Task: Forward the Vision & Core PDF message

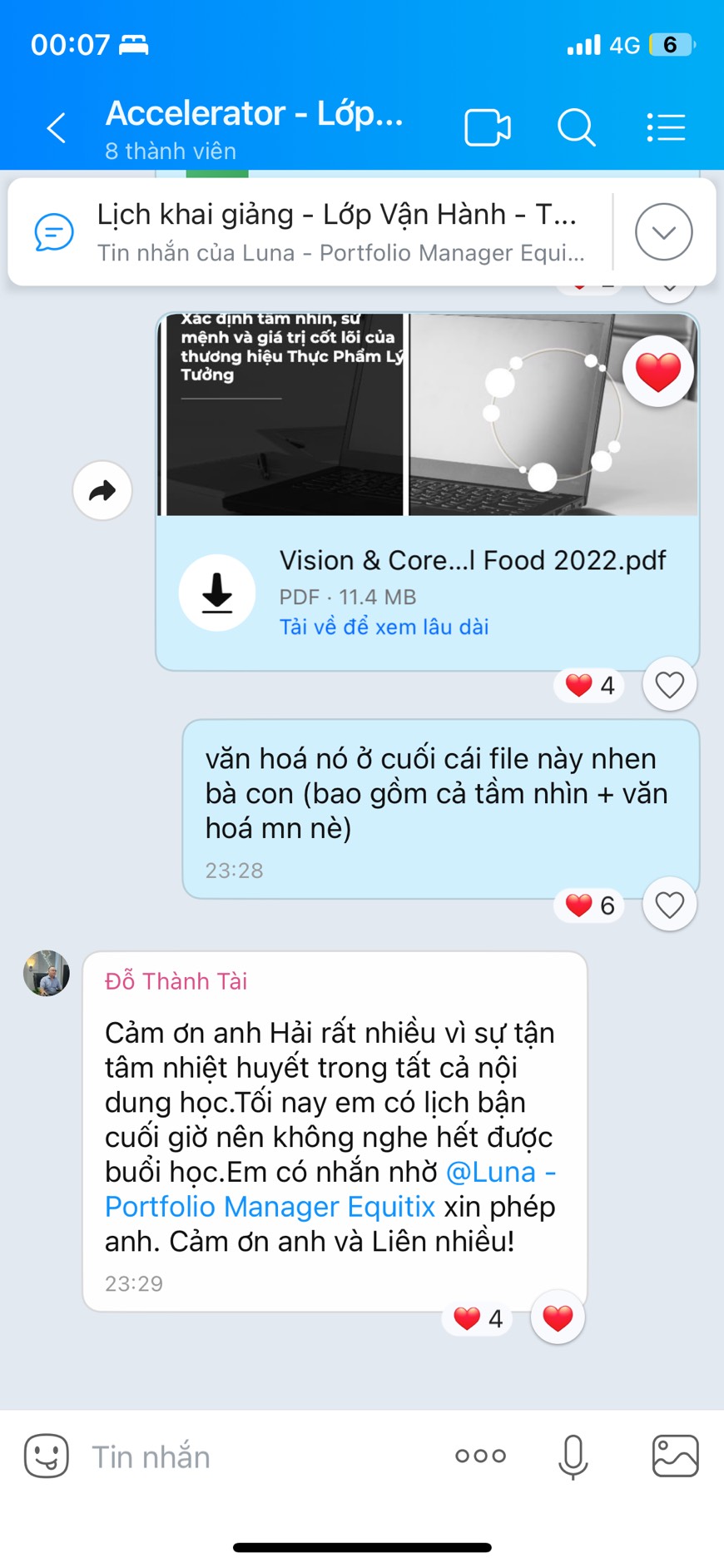Action: click(102, 491)
